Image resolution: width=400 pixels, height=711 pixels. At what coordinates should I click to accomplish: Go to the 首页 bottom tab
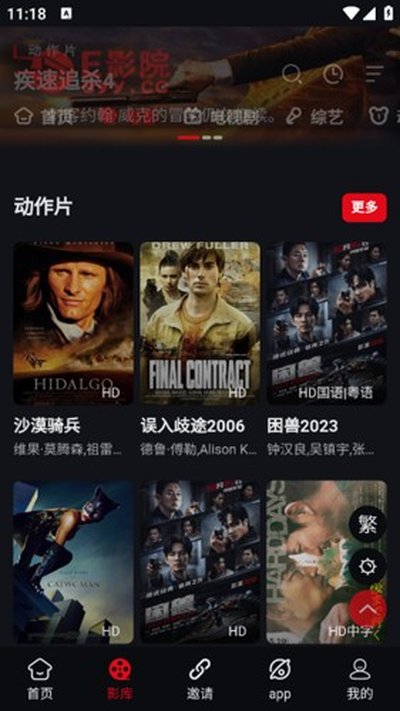[40, 679]
